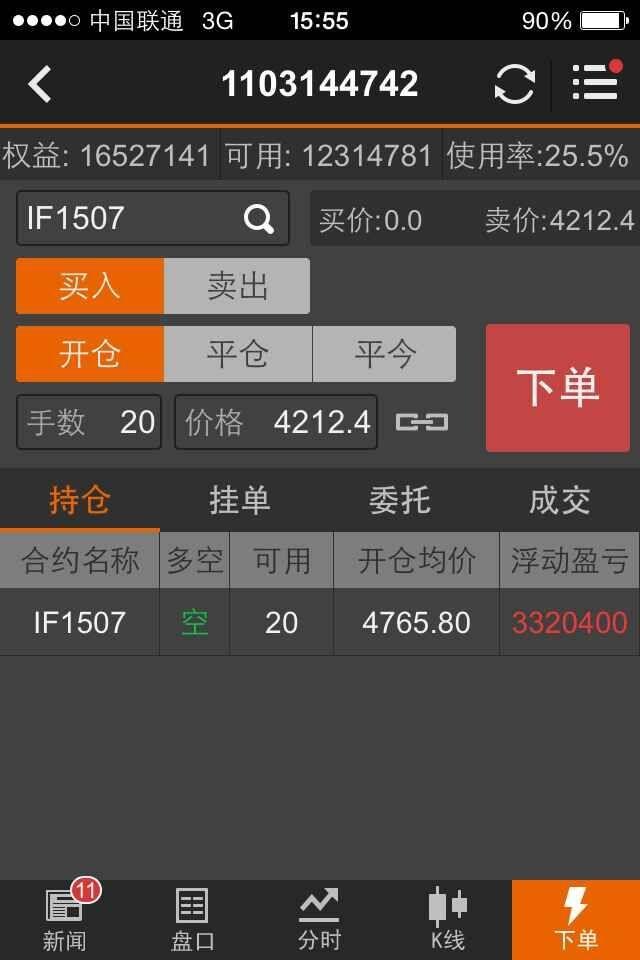Submit the order with 下单 button
This screenshot has height=960, width=640.
tap(558, 388)
